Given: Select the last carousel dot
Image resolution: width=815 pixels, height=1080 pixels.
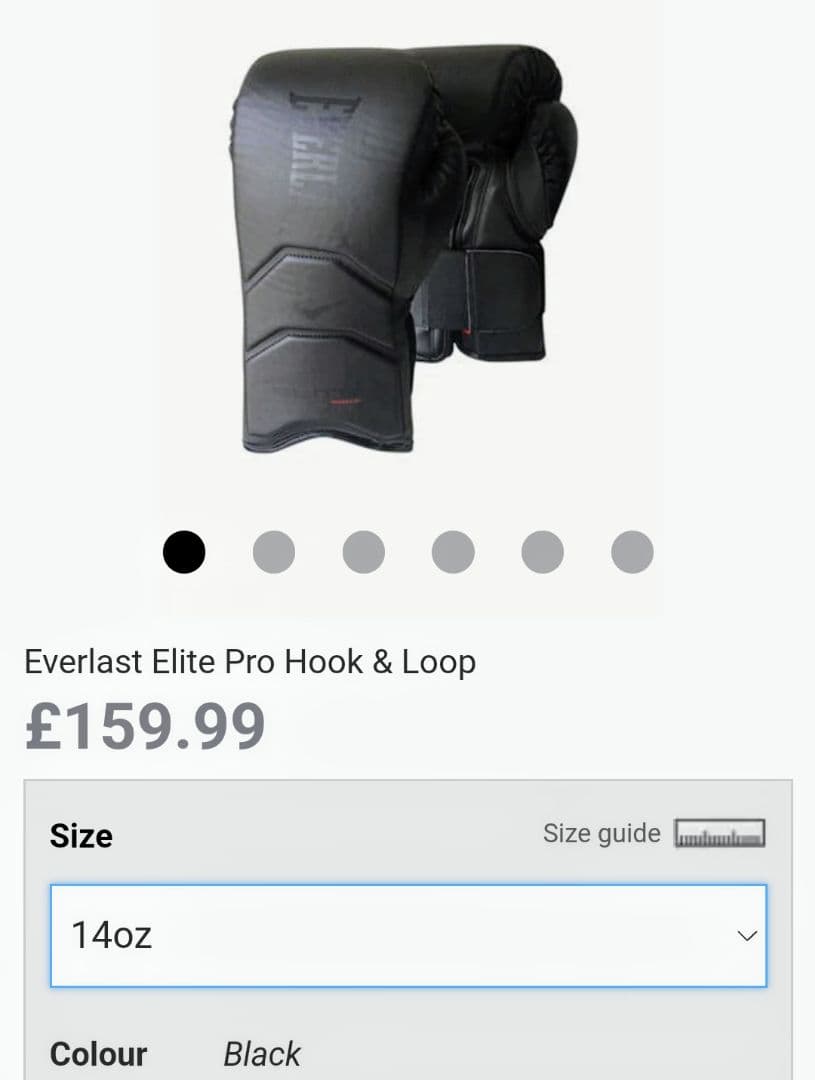Looking at the screenshot, I should [631, 551].
